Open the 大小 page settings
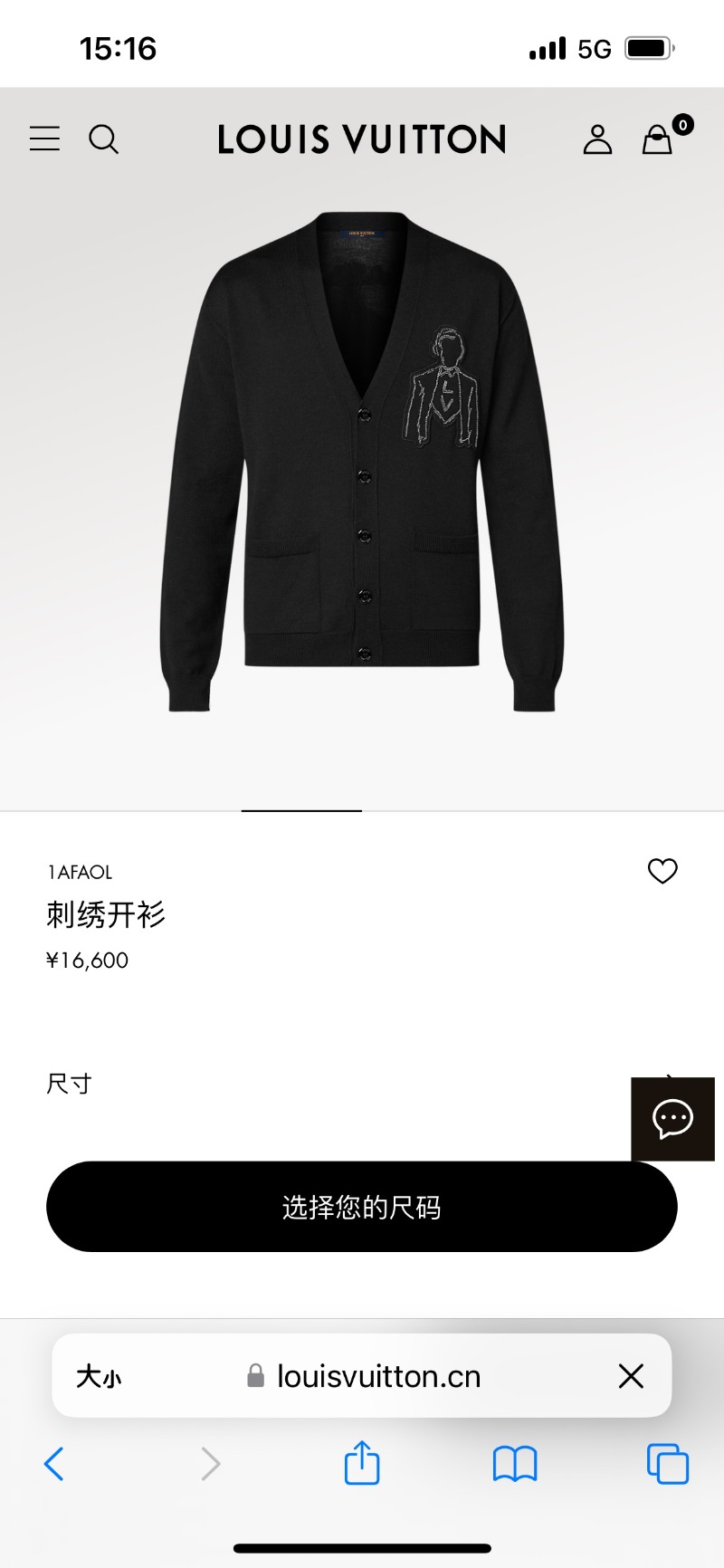This screenshot has height=1568, width=724. [x=99, y=1377]
